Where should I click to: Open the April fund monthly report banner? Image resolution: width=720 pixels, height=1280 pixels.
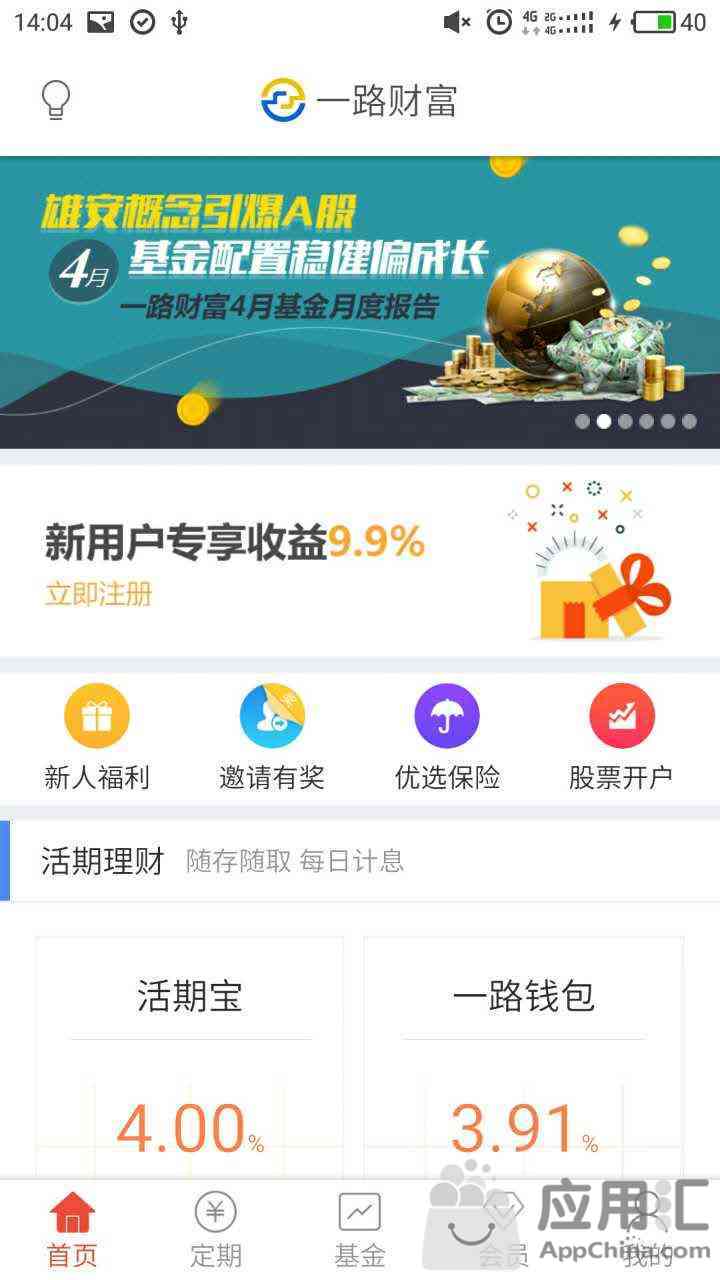point(359,302)
